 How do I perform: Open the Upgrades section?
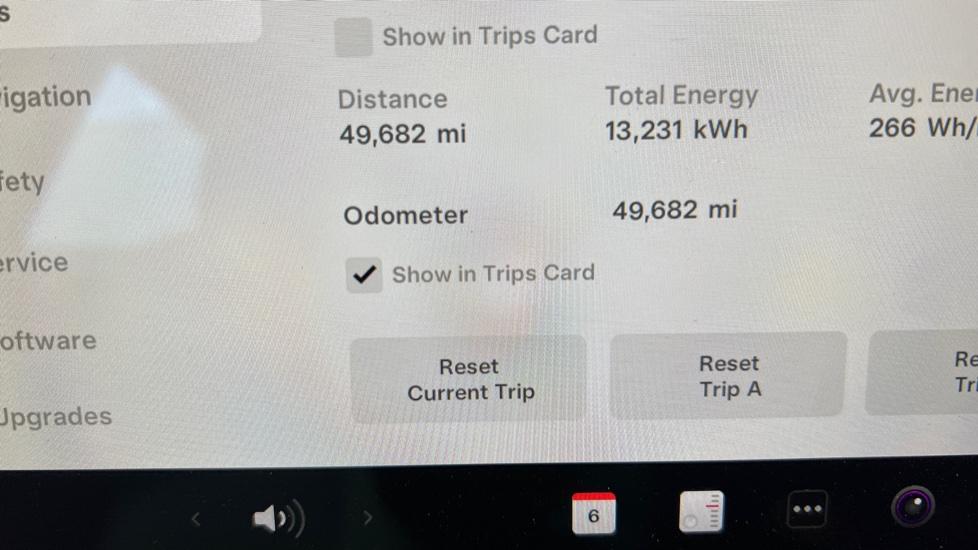pos(55,416)
